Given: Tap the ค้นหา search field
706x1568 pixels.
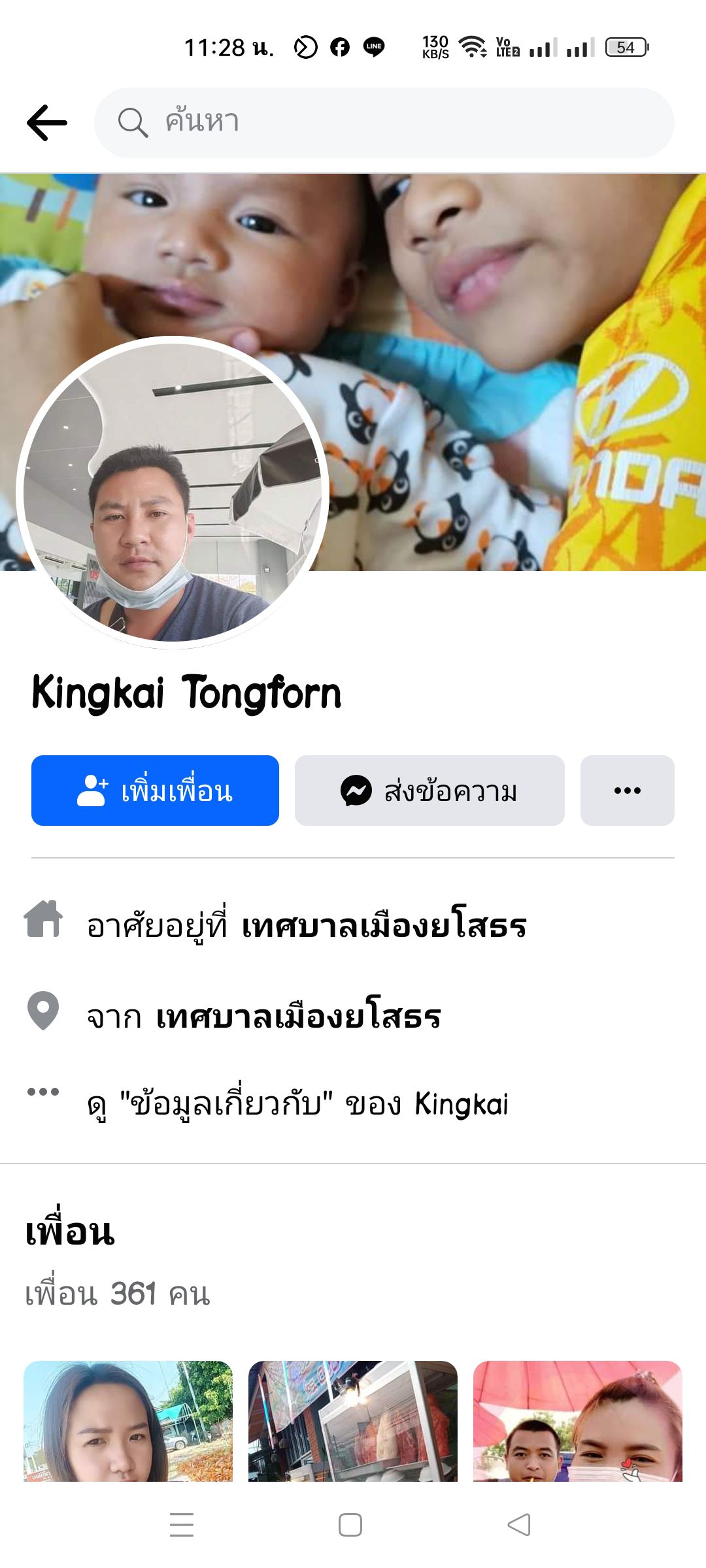Looking at the screenshot, I should click(x=384, y=122).
